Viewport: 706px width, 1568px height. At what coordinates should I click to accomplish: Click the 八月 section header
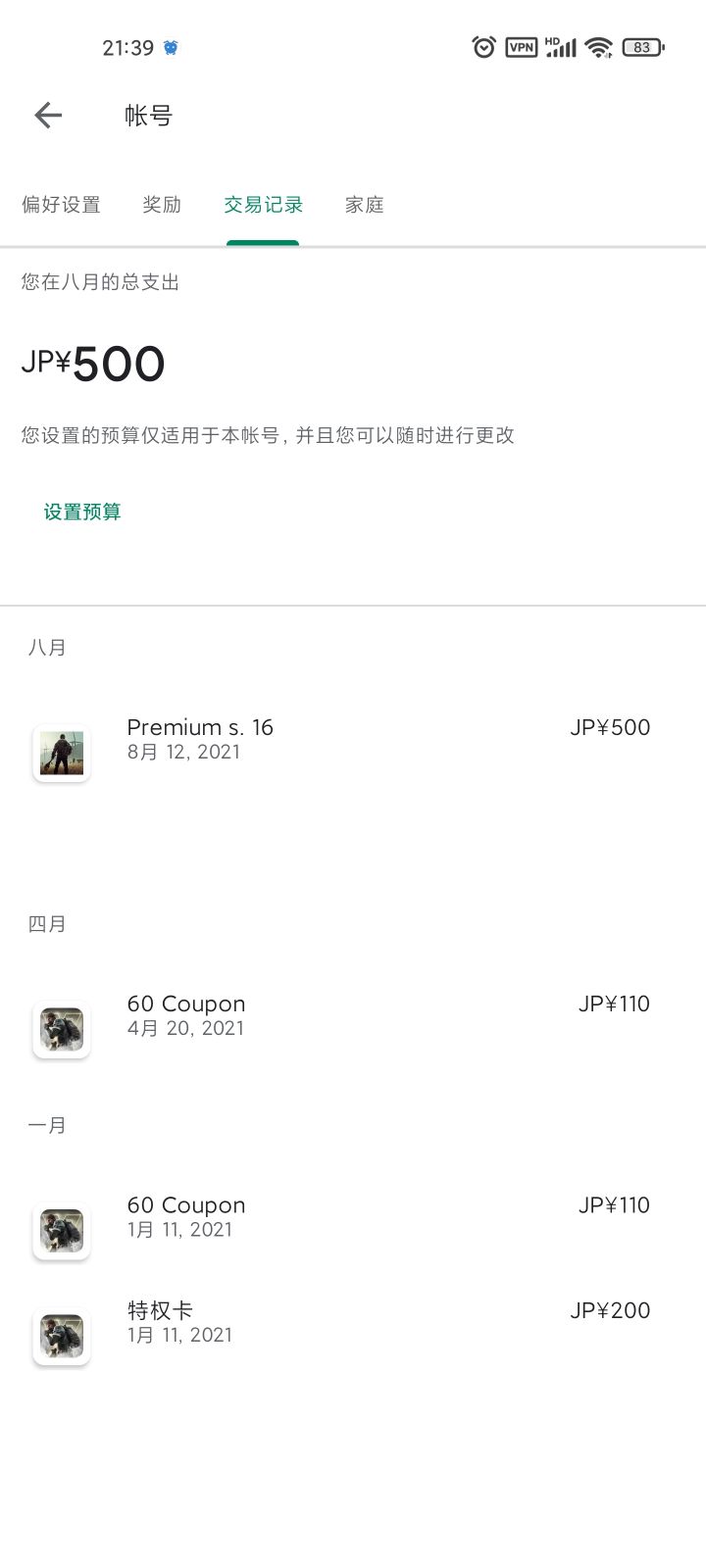(47, 647)
